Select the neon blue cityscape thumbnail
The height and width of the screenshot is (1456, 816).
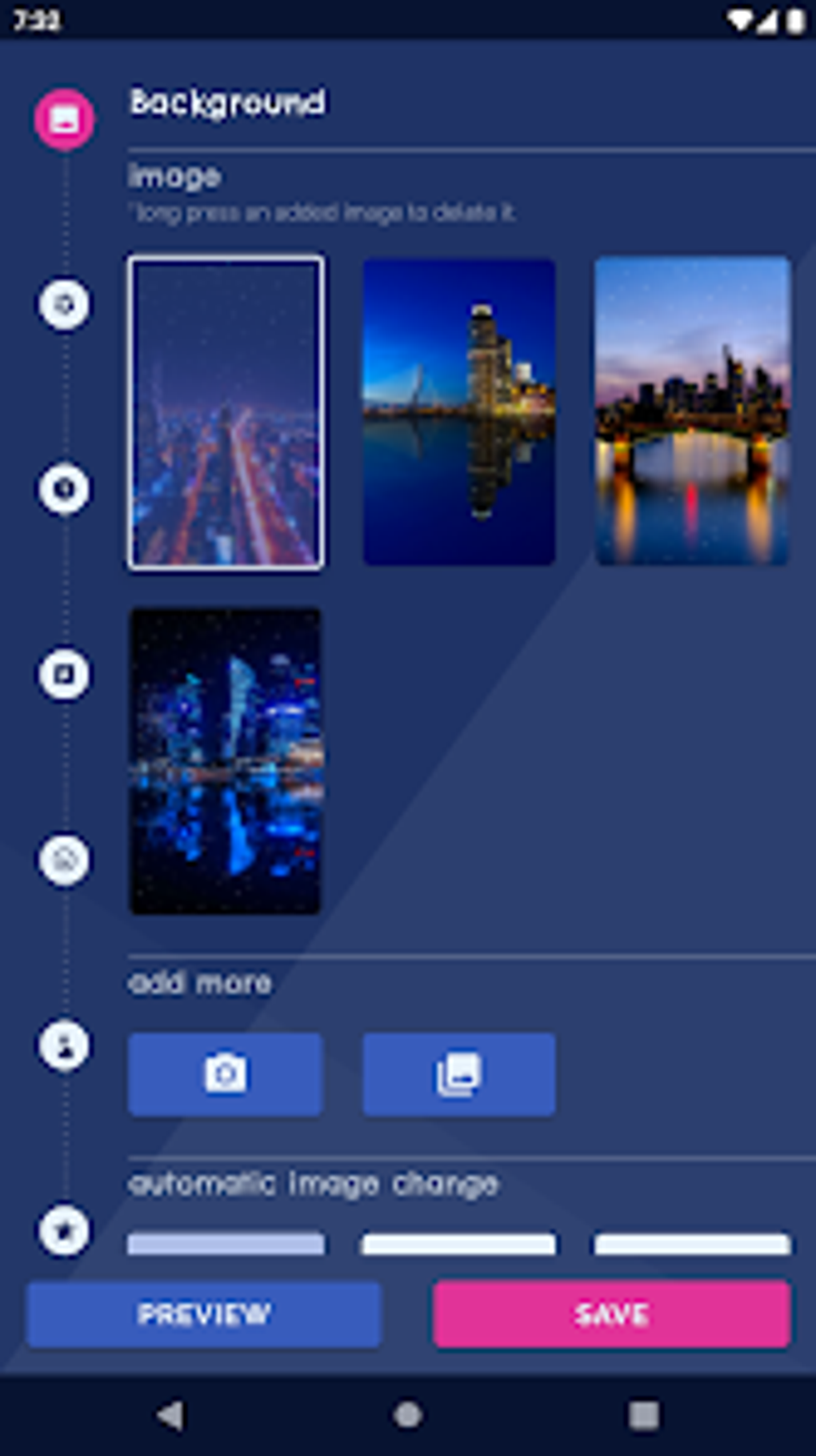tap(225, 760)
